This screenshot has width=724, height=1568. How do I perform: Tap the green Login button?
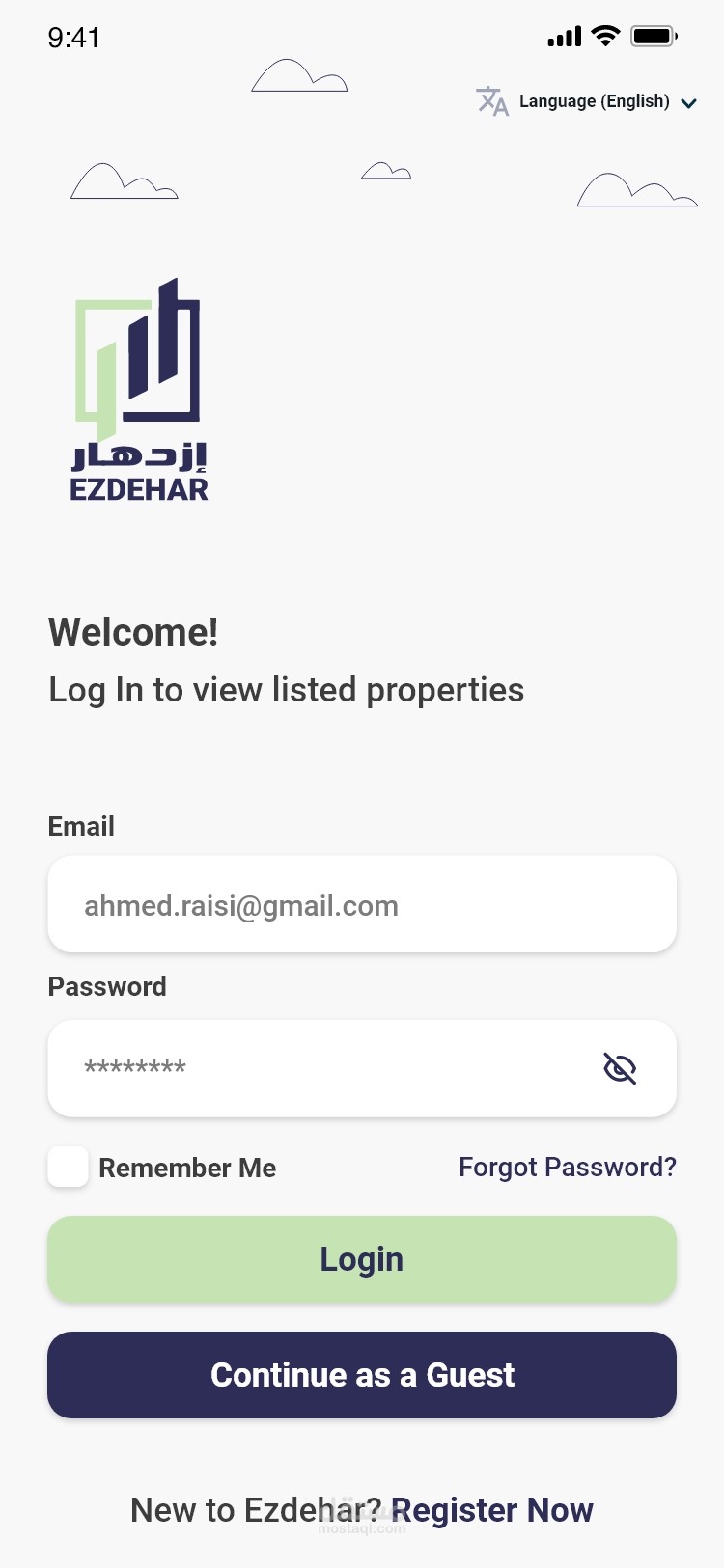point(362,1259)
